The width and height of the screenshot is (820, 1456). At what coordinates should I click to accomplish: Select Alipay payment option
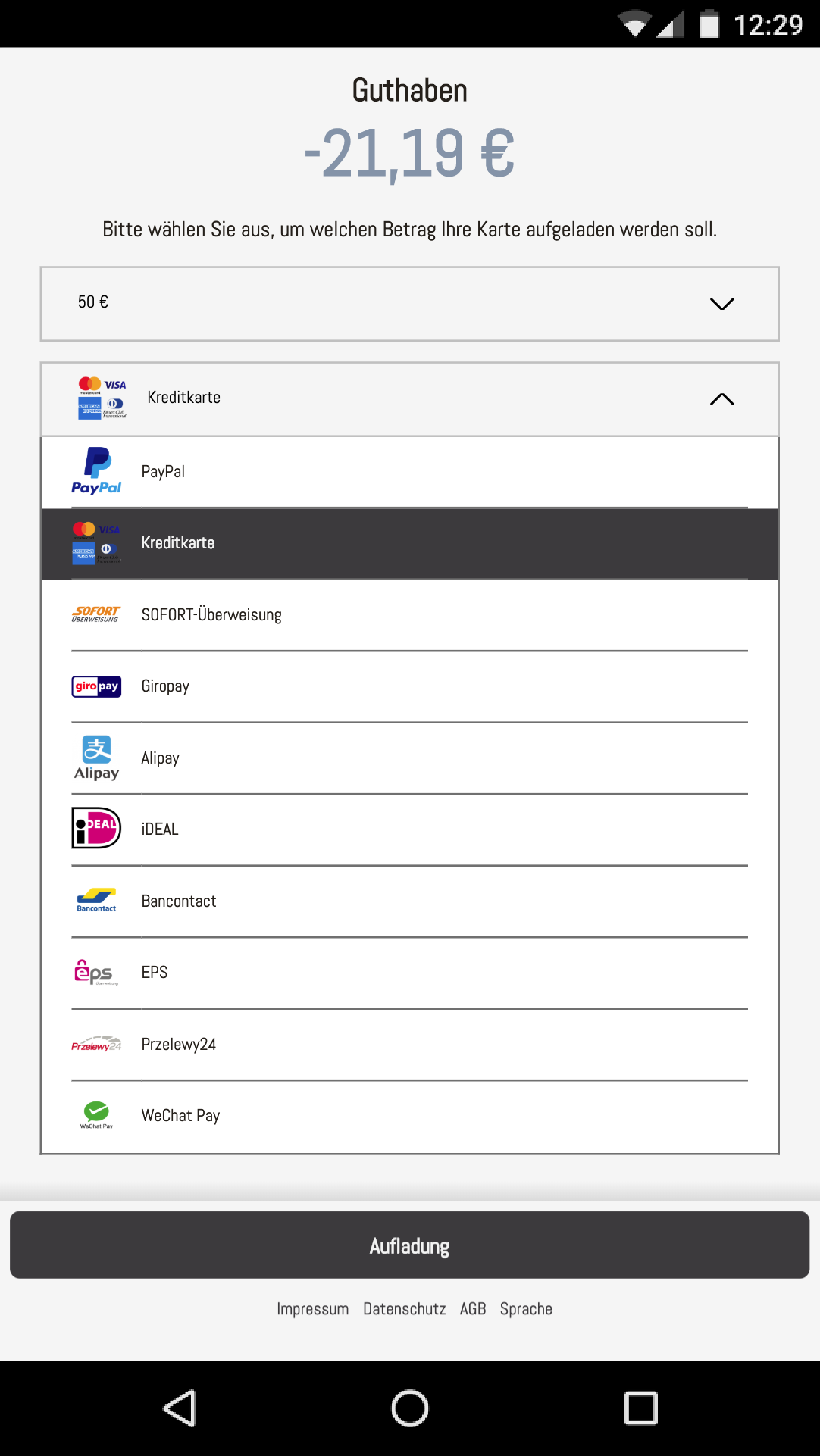pyautogui.click(x=409, y=758)
